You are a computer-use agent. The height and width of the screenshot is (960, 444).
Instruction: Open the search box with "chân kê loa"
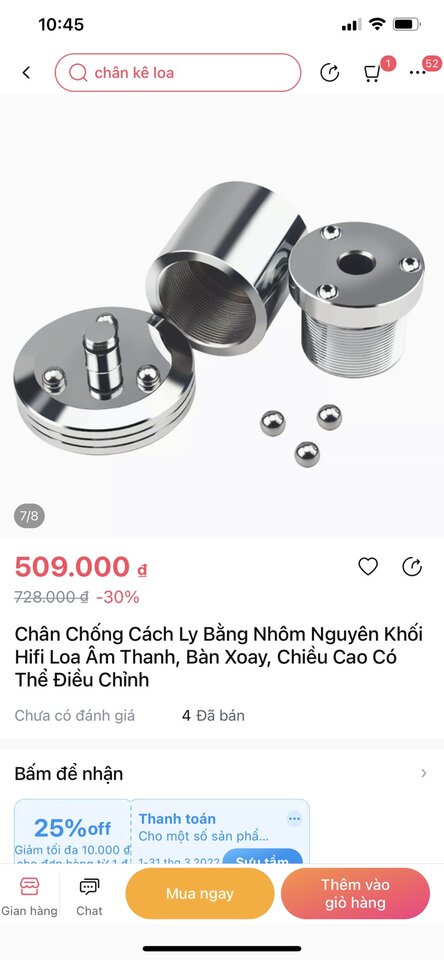[x=178, y=73]
